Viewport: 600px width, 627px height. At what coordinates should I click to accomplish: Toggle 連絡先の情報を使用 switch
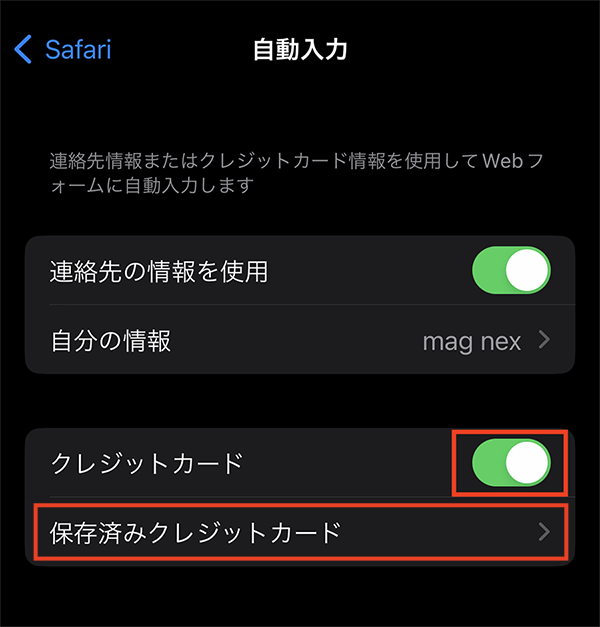511,271
